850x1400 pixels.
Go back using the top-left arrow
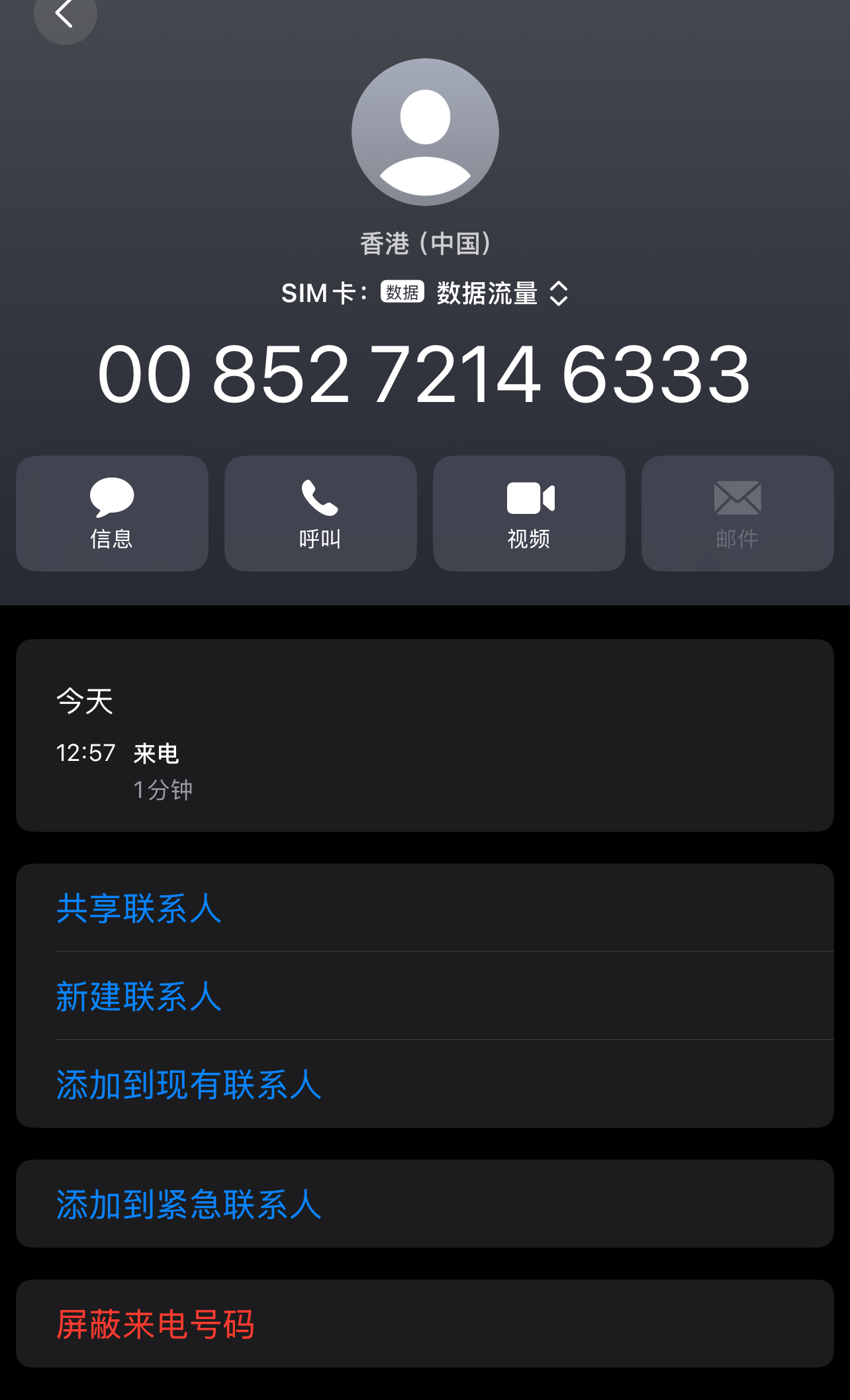[x=65, y=15]
